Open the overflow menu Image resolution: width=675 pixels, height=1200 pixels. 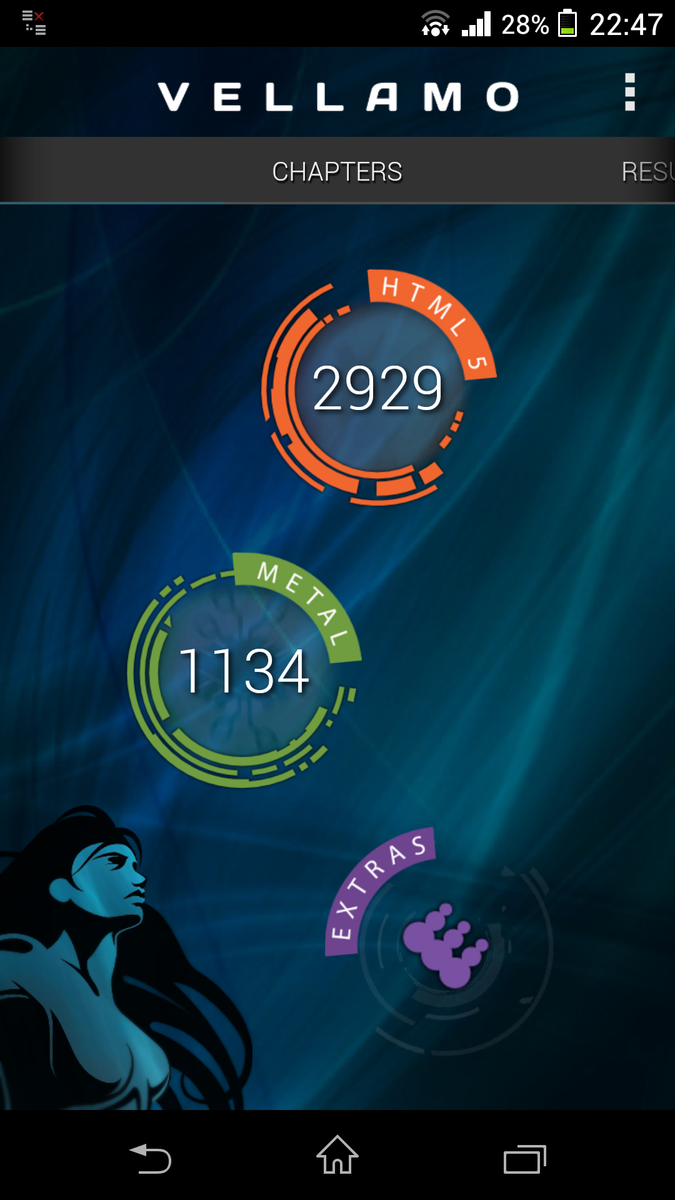click(629, 92)
